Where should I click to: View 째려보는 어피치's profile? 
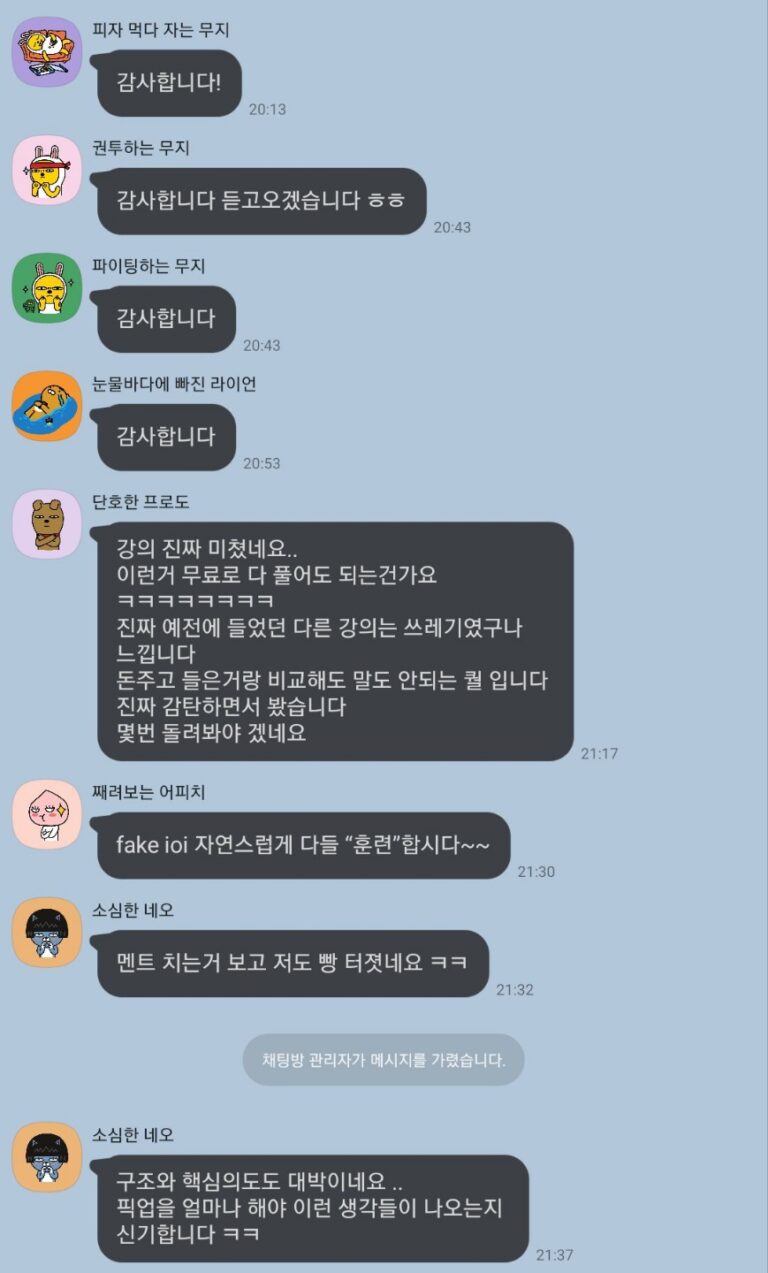coord(47,814)
